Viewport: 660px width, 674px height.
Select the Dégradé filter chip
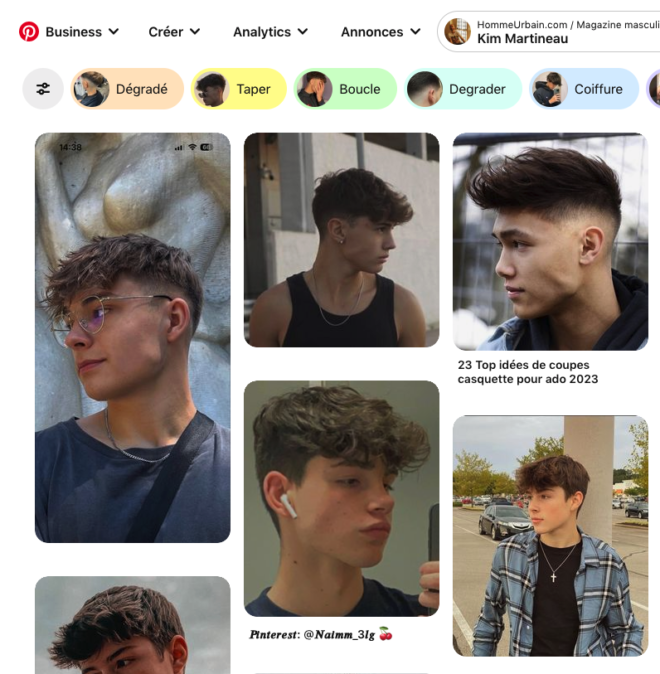click(127, 89)
